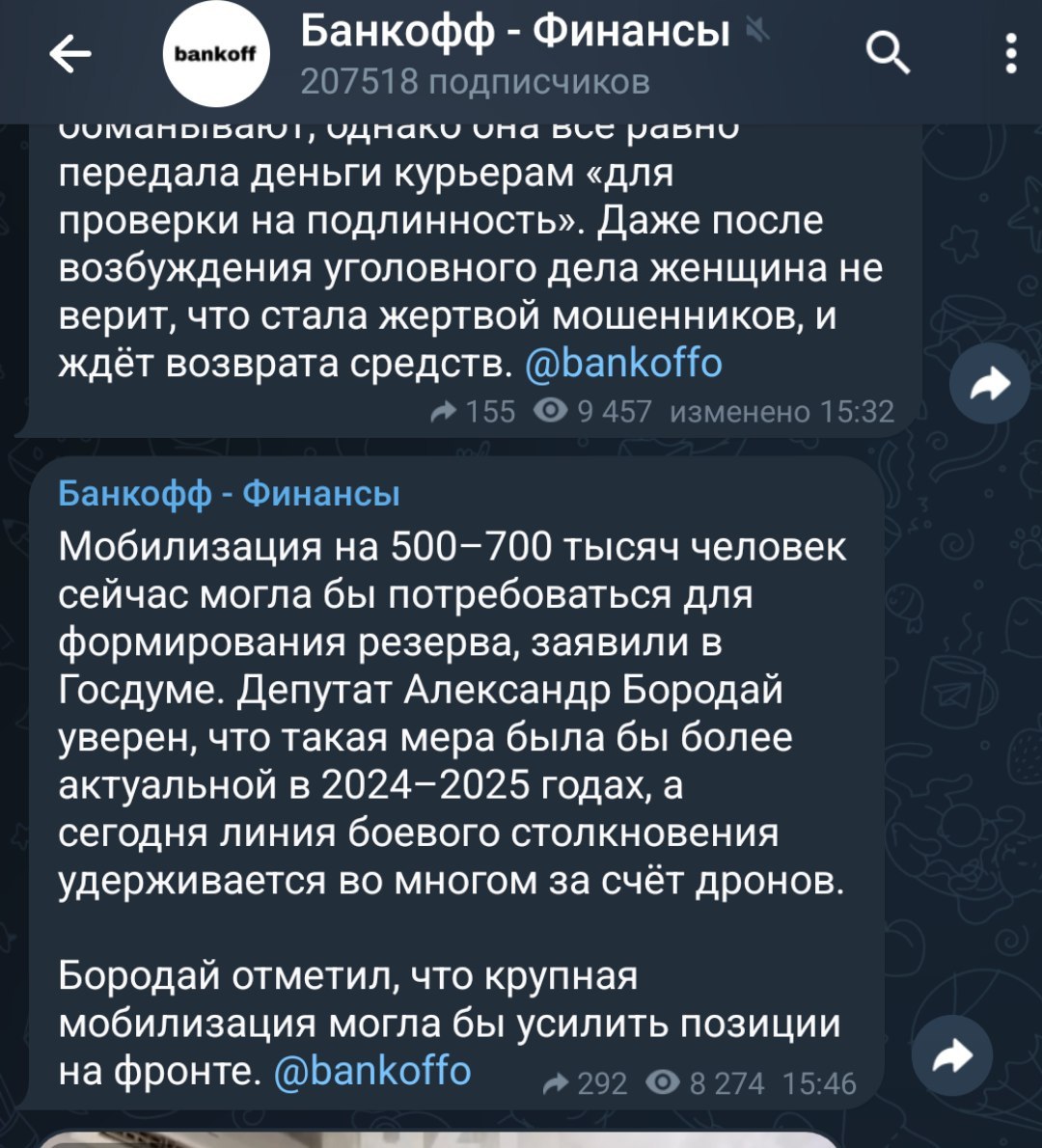The image size is (1042, 1148).
Task: Open the three-dot overflow menu
Action: 1010,54
